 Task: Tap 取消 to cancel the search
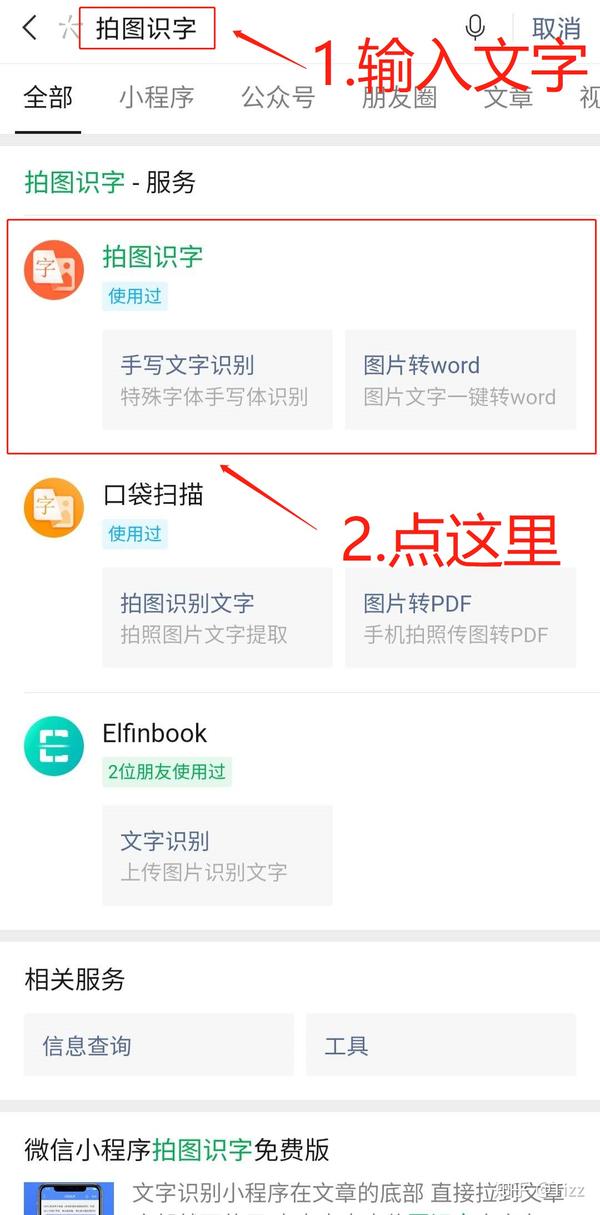coord(556,28)
